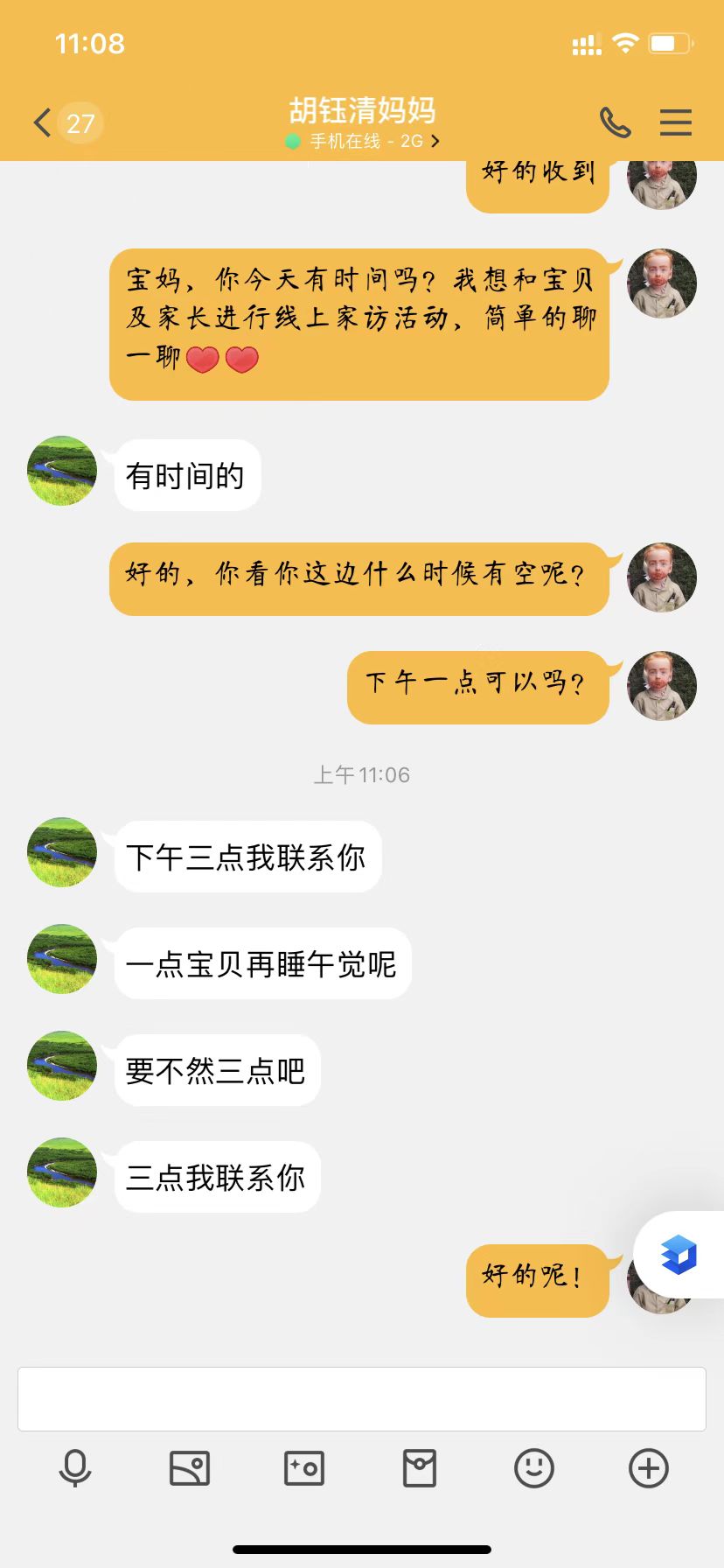Screen dimensions: 724x1568
Task: Tap the floating blue cube button
Action: [x=679, y=1255]
